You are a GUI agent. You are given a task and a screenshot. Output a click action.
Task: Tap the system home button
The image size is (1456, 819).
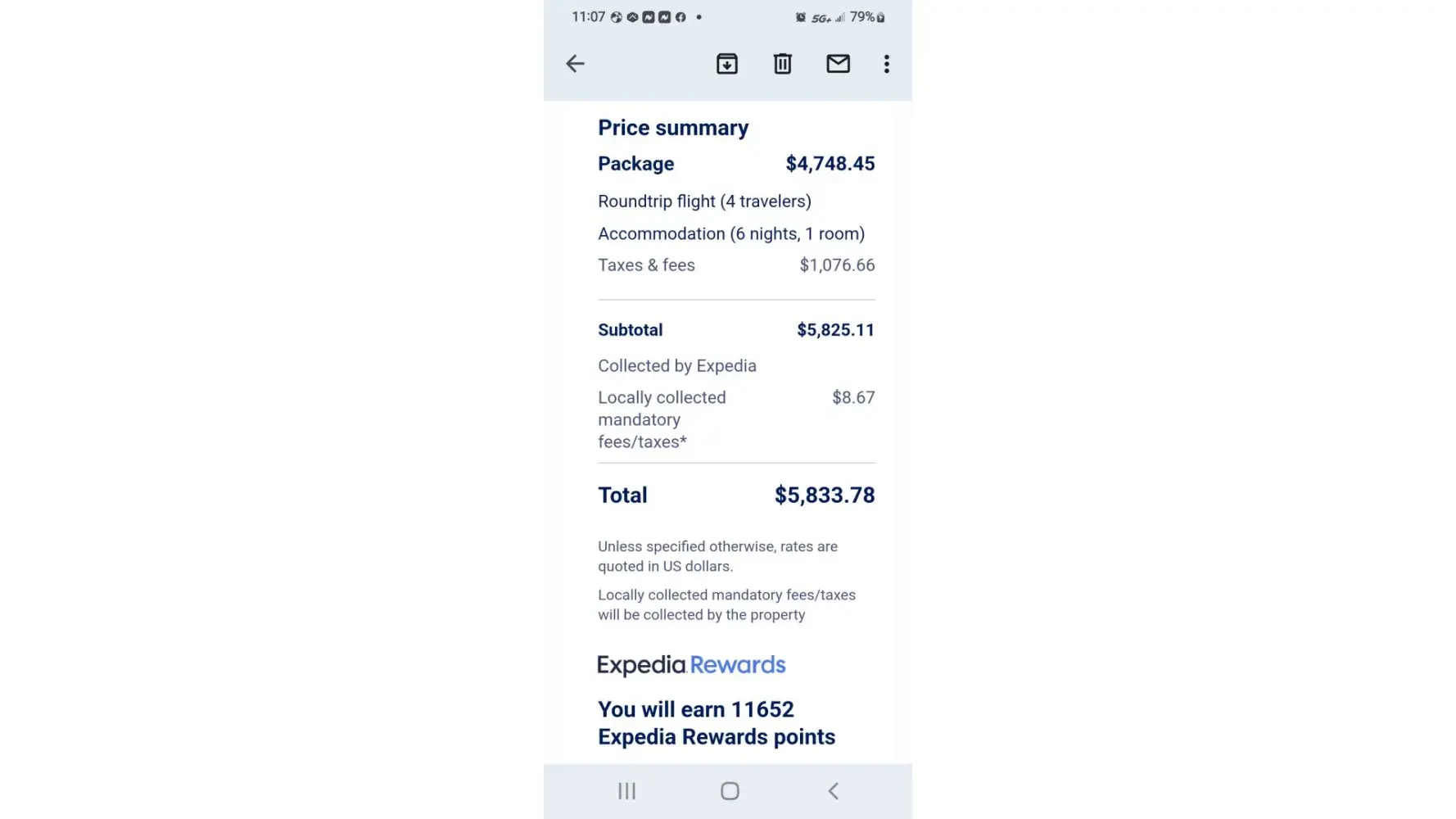[x=730, y=791]
